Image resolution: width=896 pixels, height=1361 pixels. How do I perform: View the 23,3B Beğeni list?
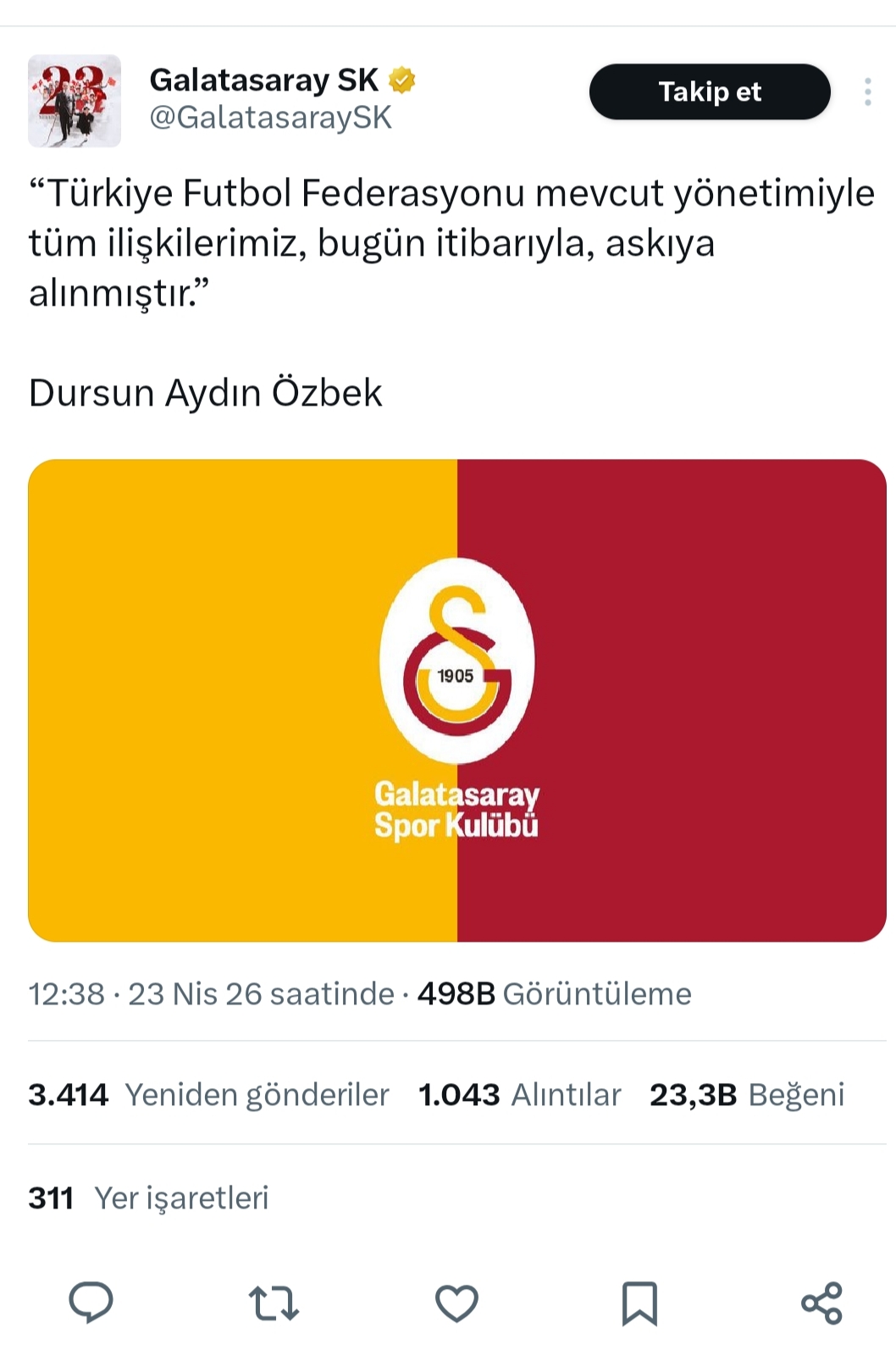click(x=747, y=1094)
